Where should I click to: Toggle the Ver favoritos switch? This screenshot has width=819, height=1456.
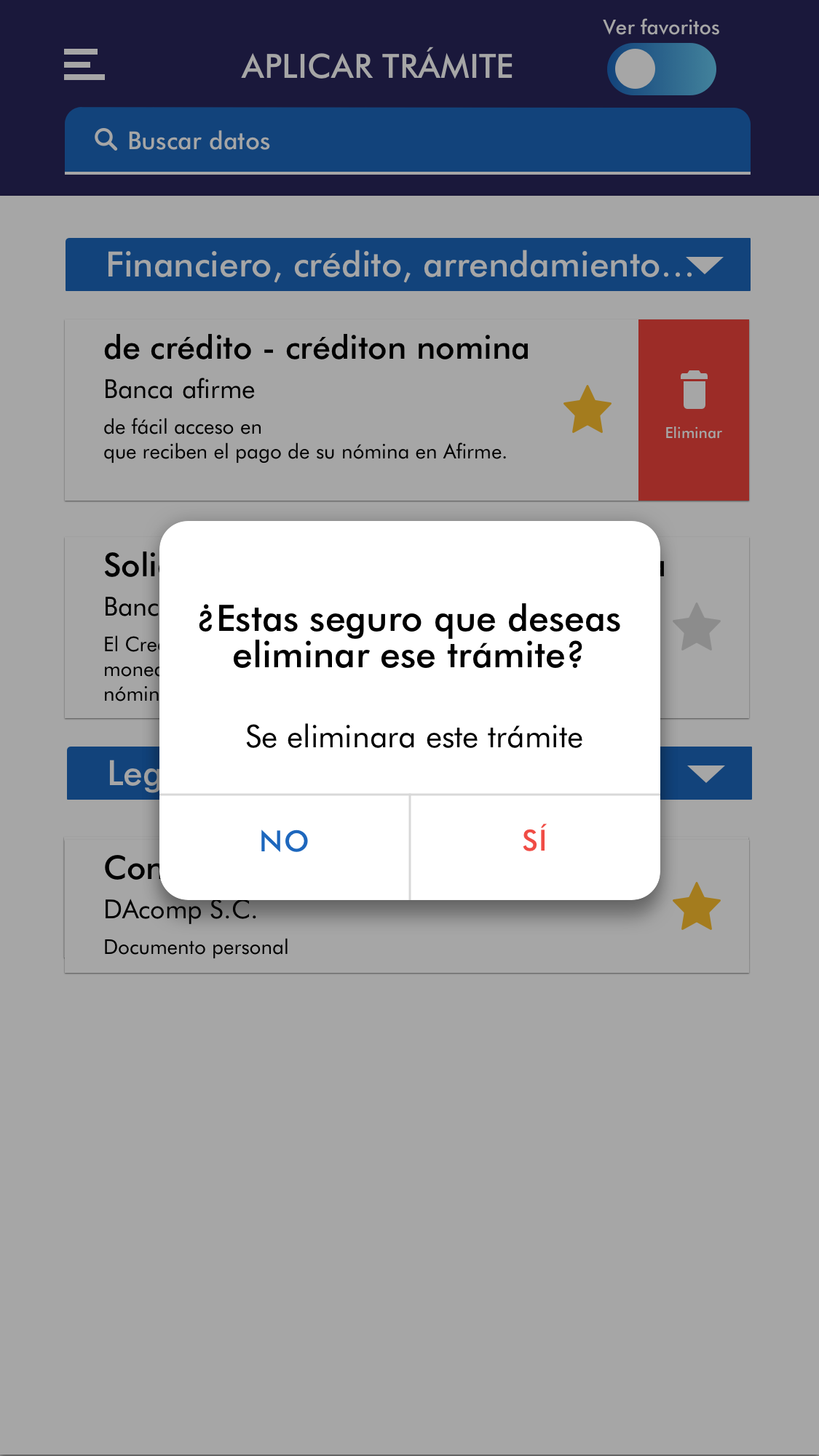[x=661, y=69]
